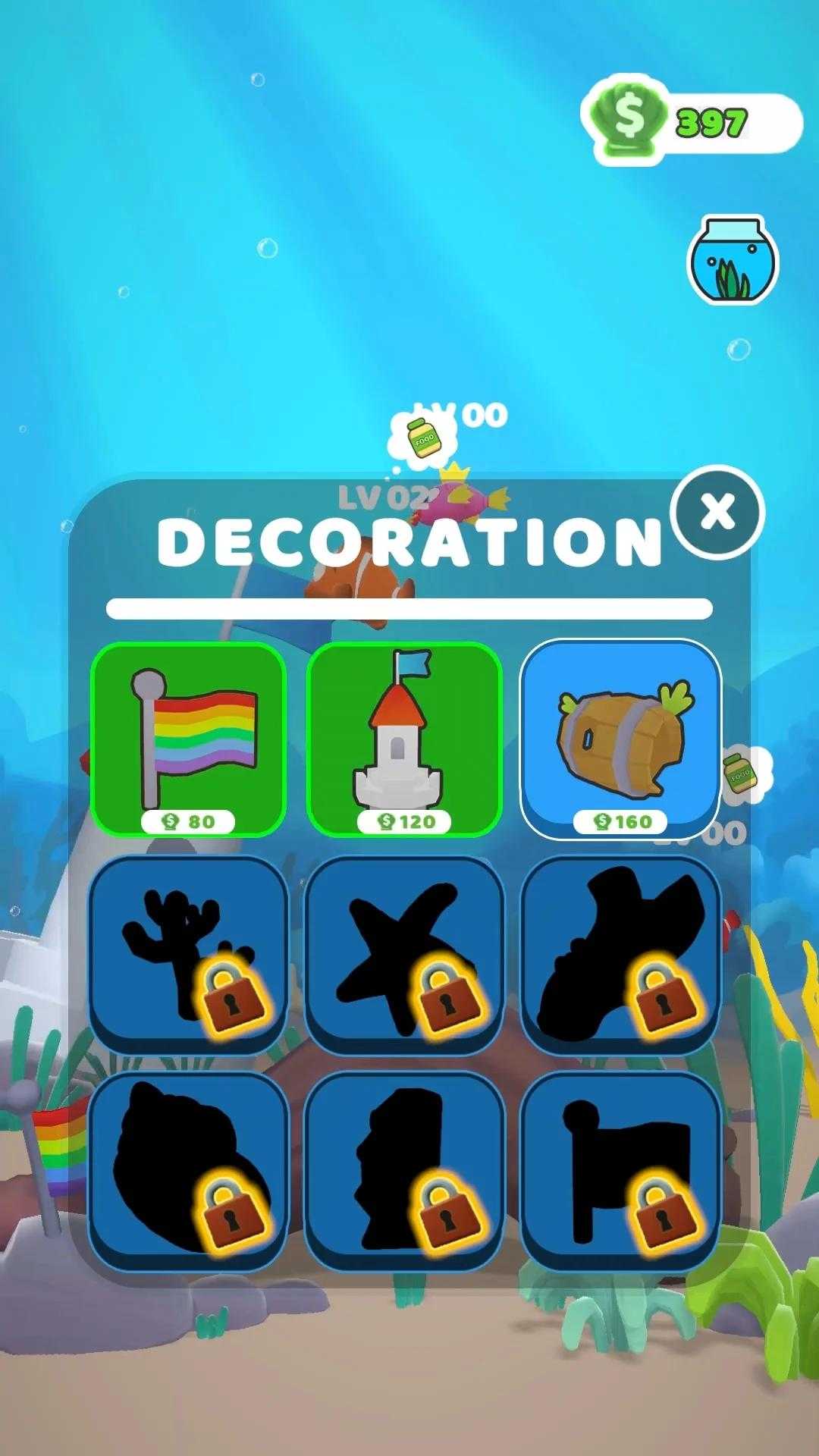Tap the locked starfish decoration
The height and width of the screenshot is (1456, 819).
[404, 954]
